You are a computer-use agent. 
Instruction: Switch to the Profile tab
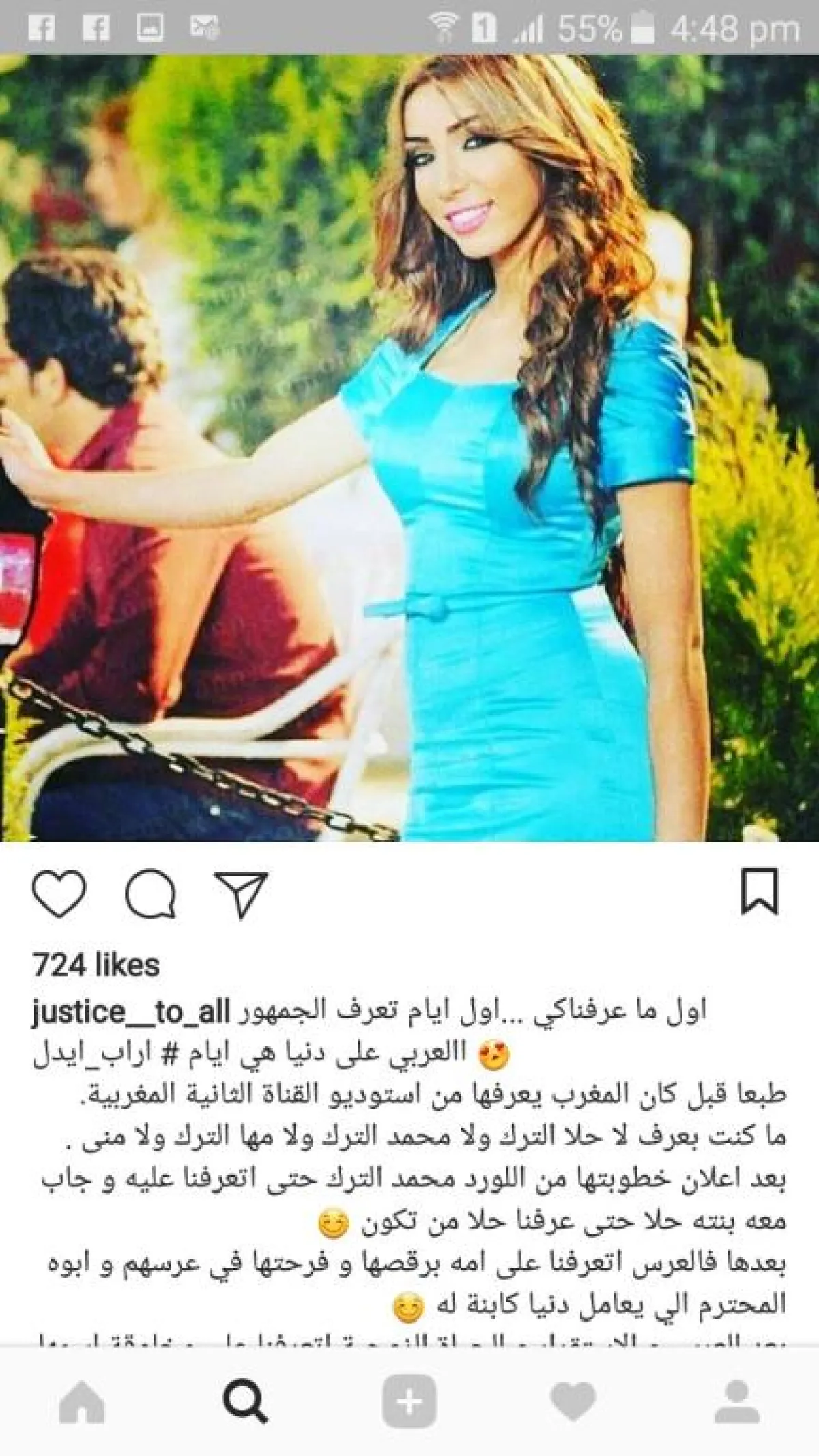point(737,1403)
